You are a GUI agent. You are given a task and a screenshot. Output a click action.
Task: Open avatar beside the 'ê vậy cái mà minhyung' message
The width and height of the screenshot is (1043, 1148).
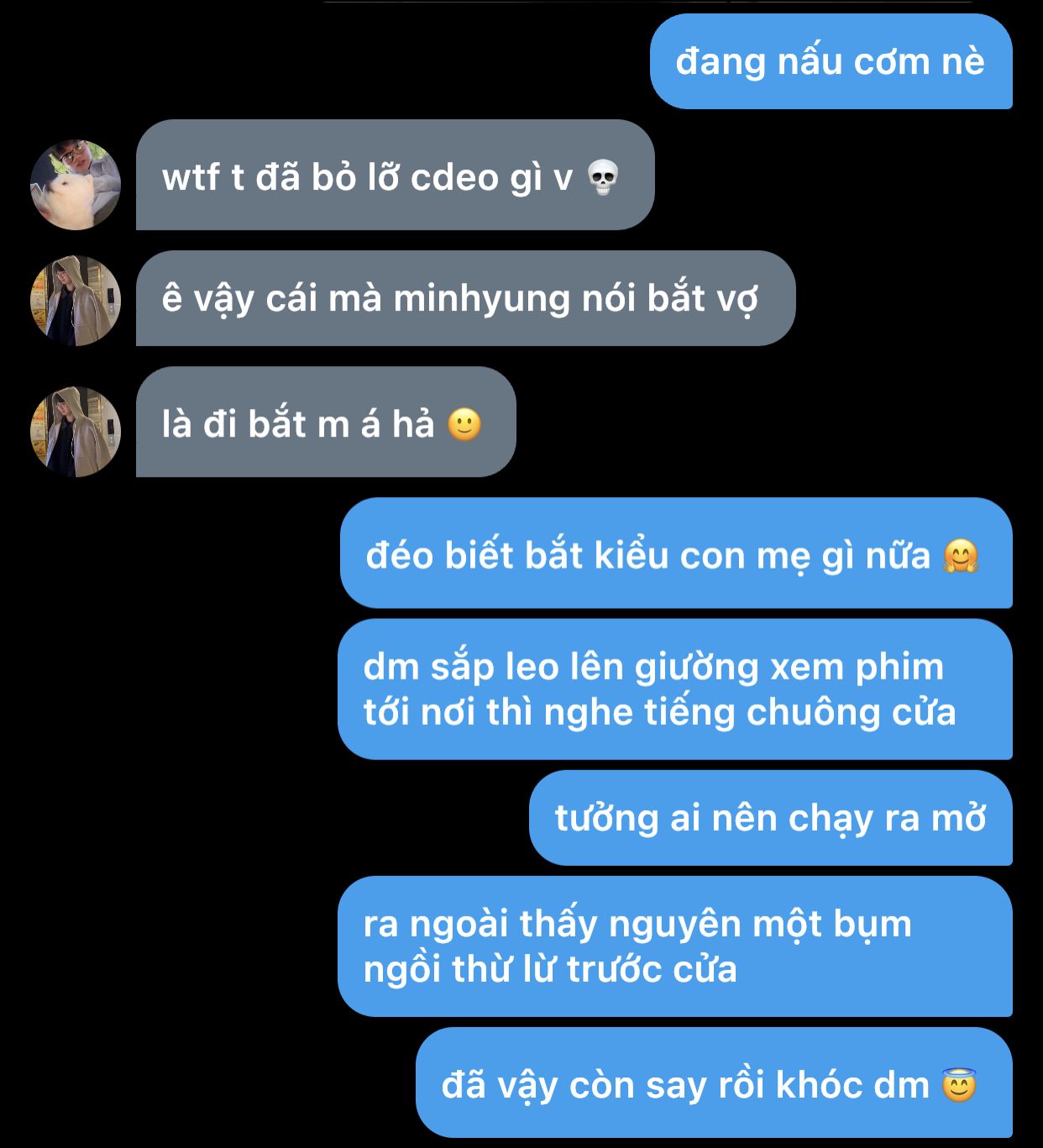pos(76,301)
